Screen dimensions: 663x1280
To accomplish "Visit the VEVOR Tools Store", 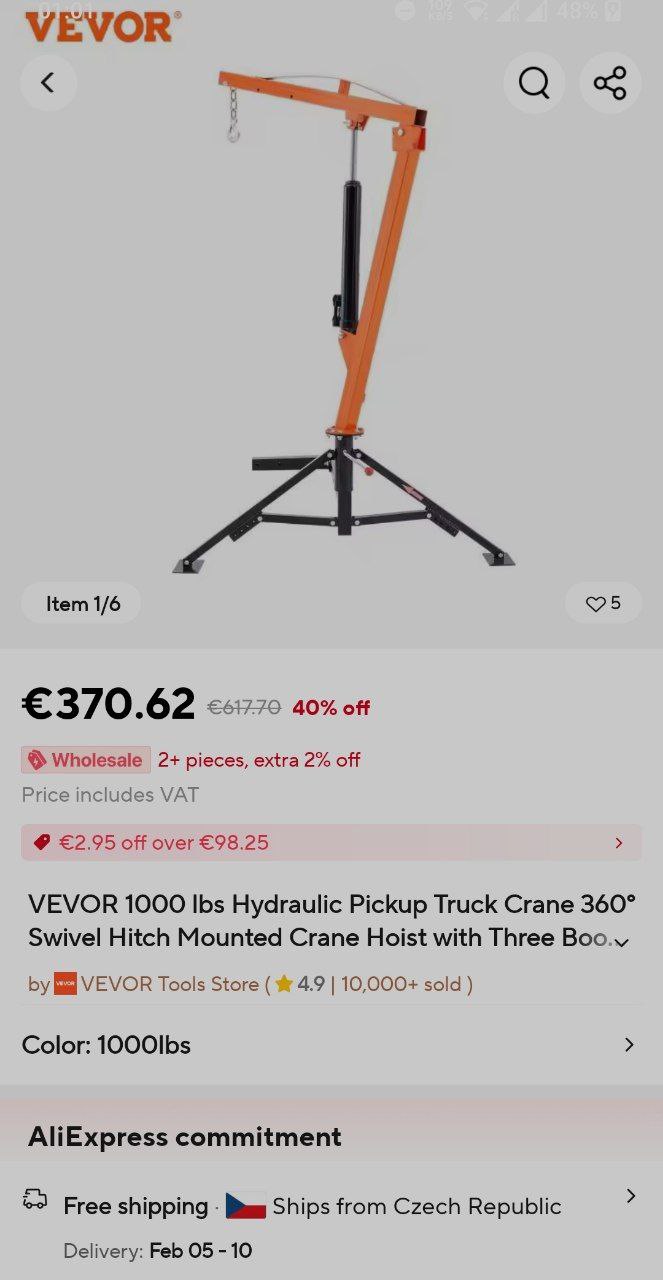I will point(168,984).
